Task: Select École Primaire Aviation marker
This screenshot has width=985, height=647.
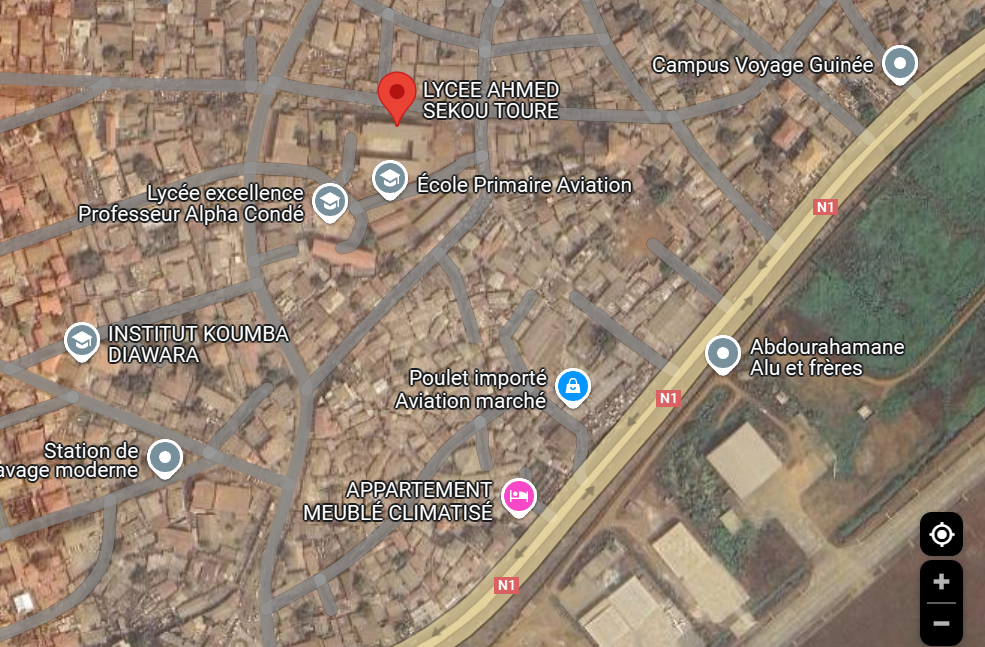Action: 390,180
